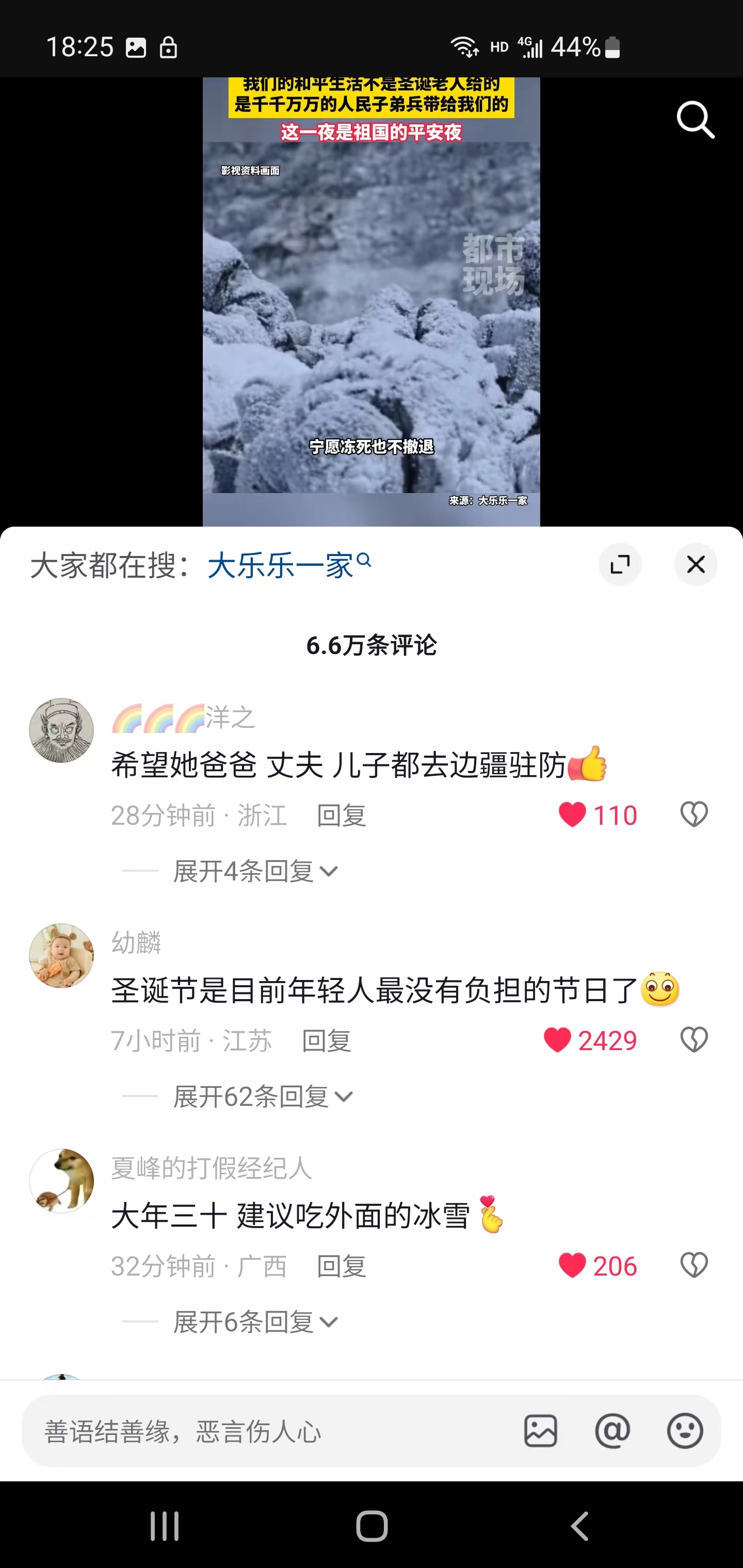Open the search magnifier above the video
743x1568 pixels.
click(x=696, y=120)
